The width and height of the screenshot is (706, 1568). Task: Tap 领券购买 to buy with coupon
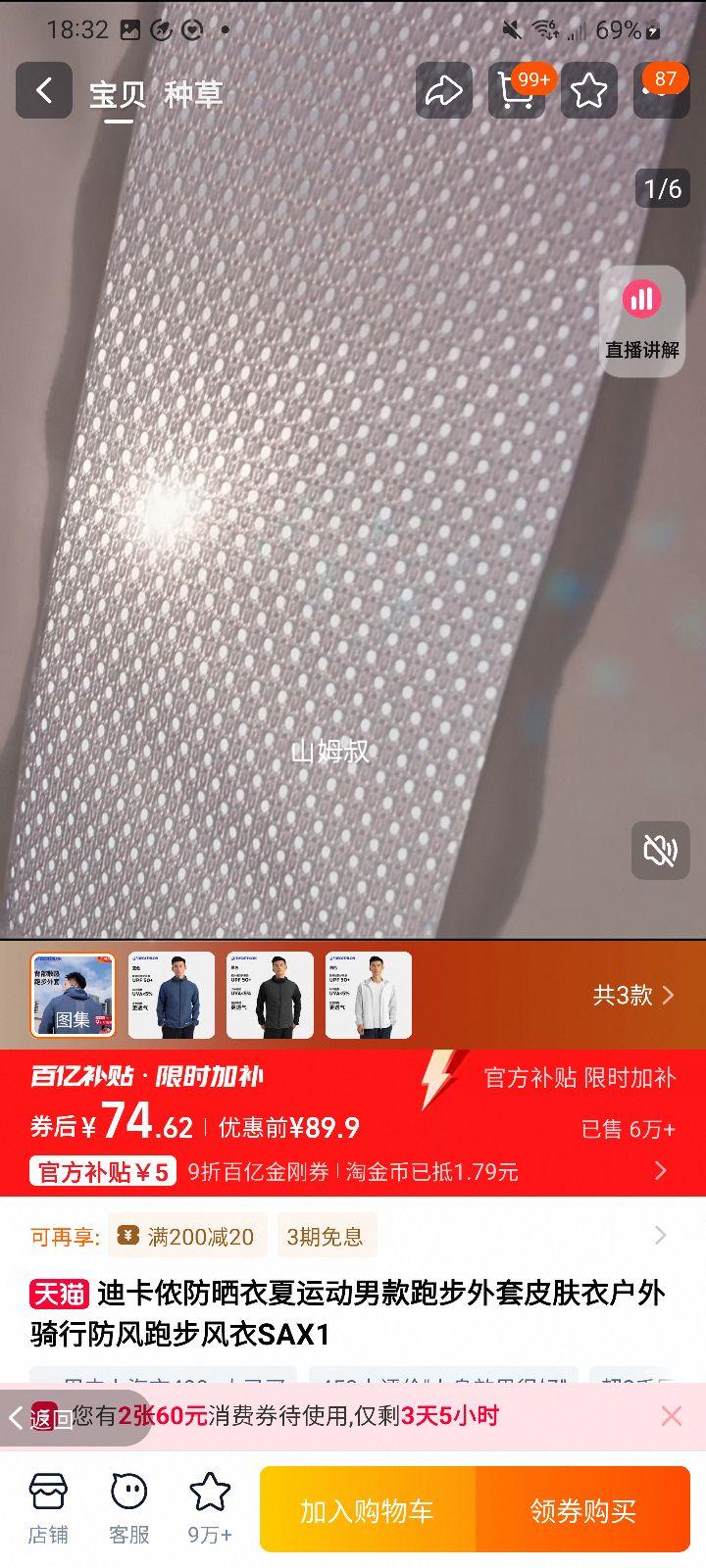(582, 1510)
